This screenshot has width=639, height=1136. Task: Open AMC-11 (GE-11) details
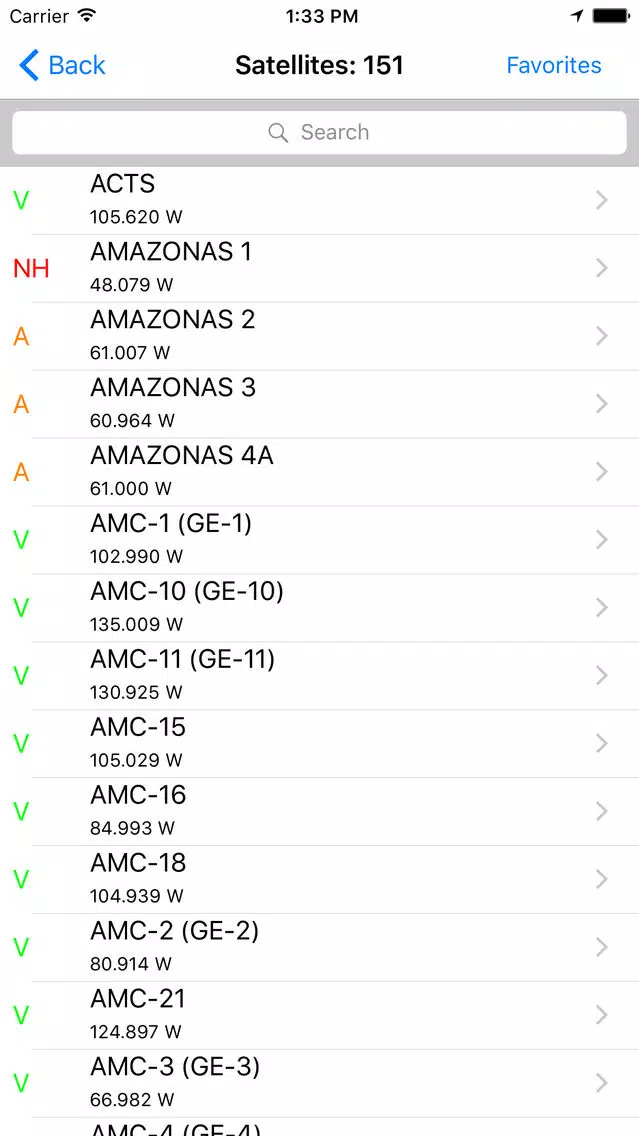320,676
